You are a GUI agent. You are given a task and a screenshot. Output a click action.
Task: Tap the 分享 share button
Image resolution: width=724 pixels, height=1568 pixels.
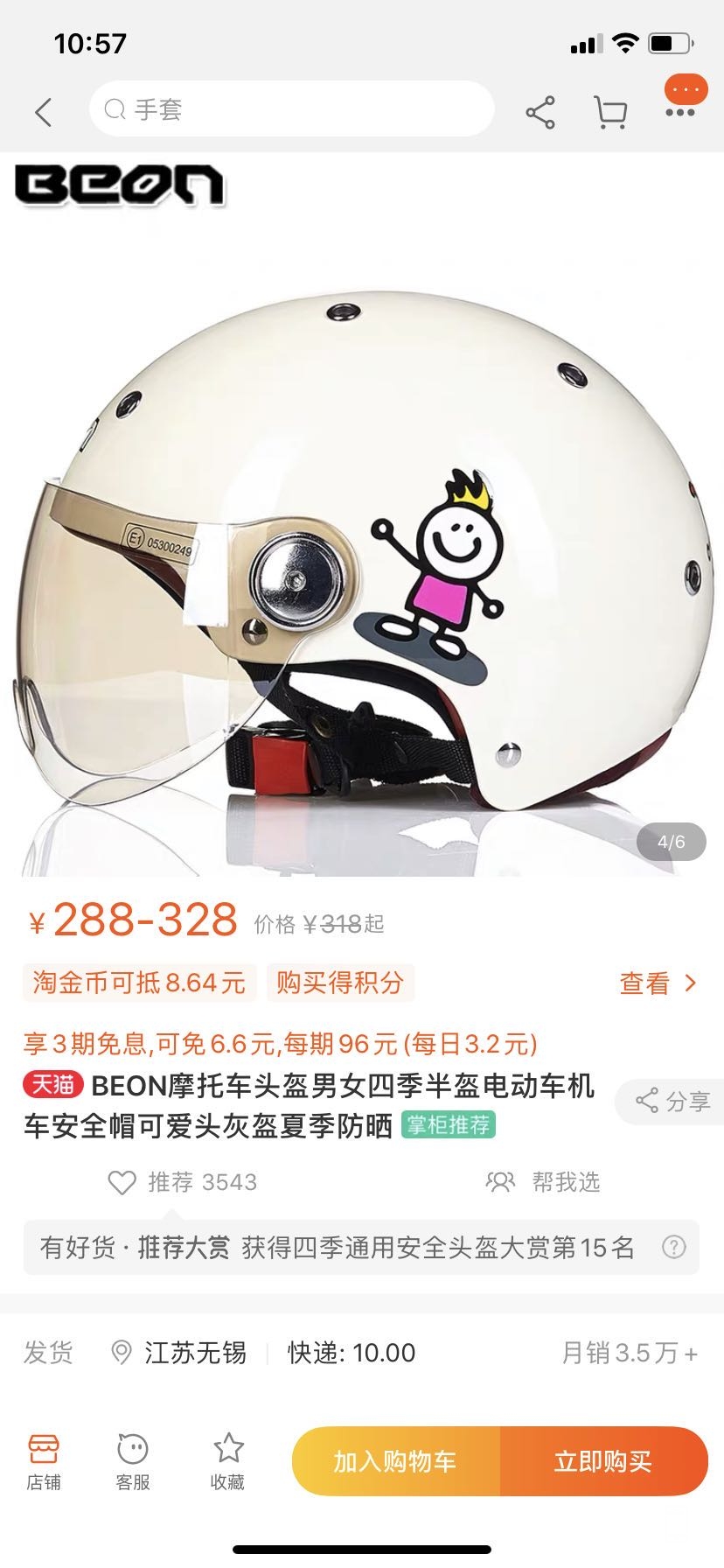tap(672, 1101)
